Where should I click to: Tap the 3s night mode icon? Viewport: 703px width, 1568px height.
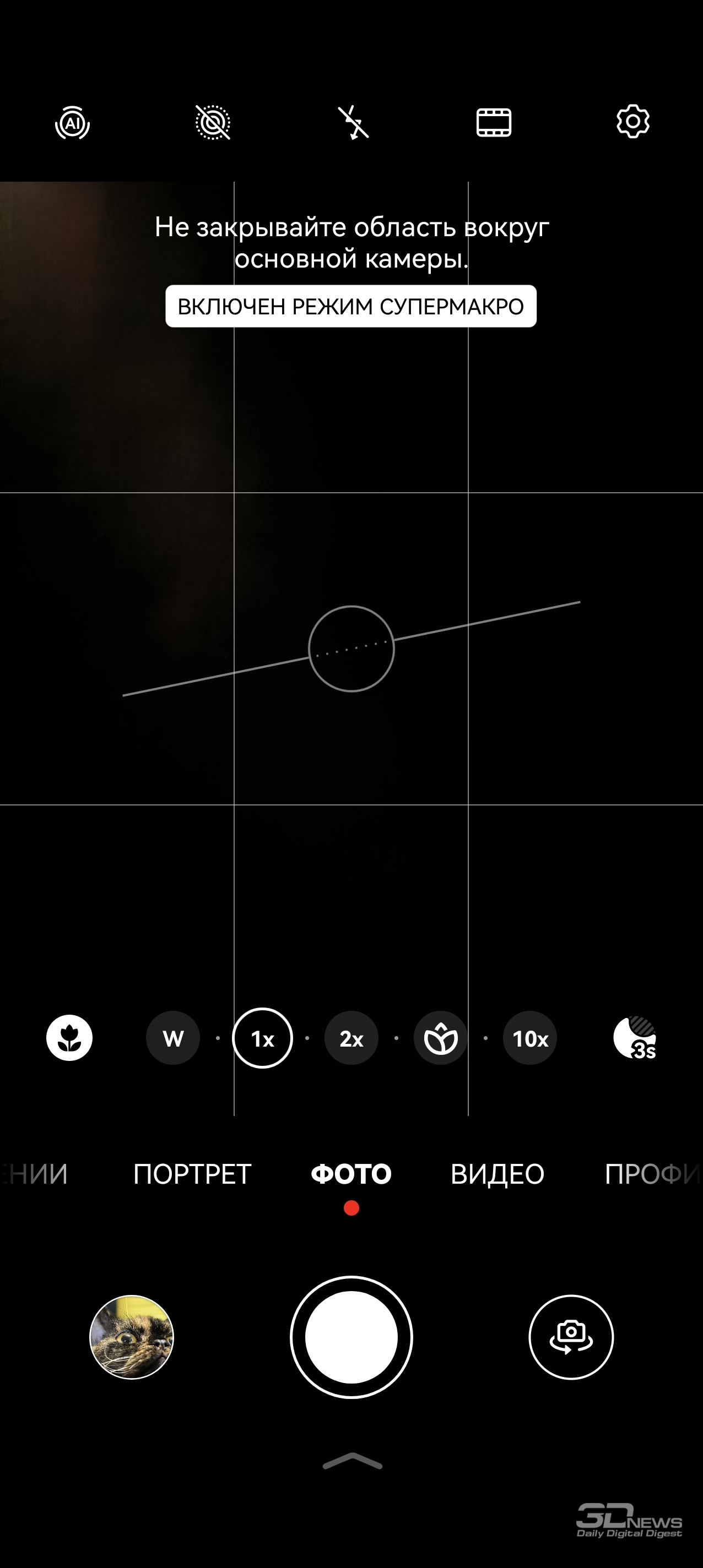click(x=635, y=1038)
